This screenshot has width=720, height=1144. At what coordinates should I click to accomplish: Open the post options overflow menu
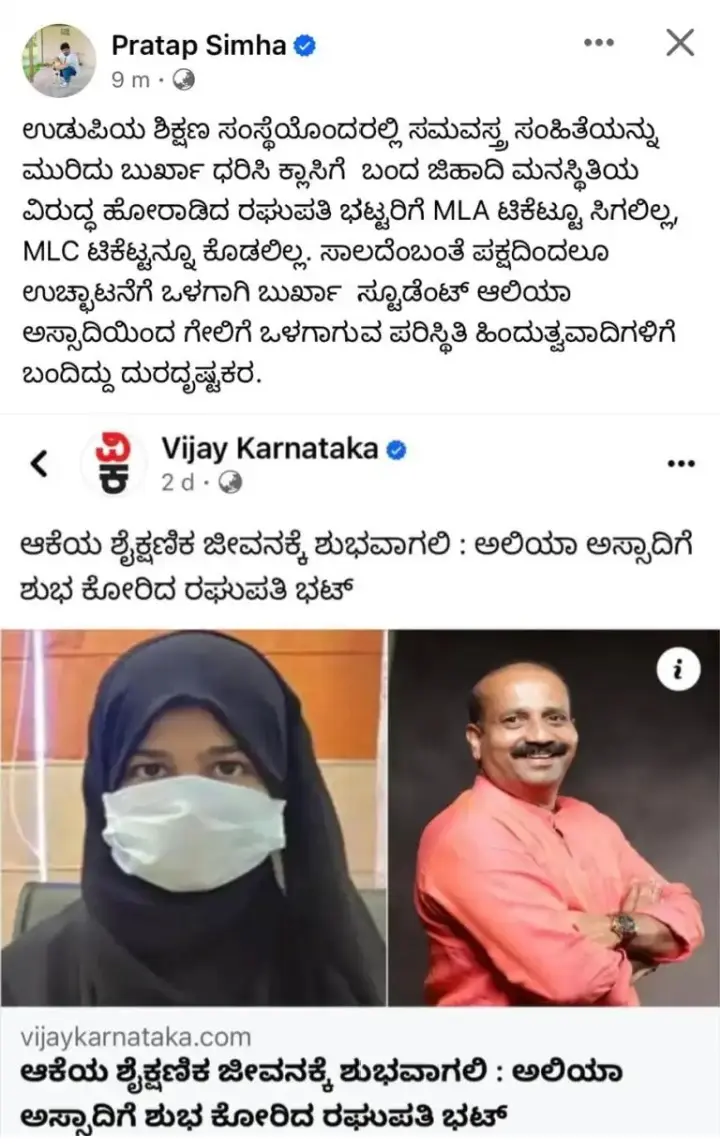tap(598, 43)
